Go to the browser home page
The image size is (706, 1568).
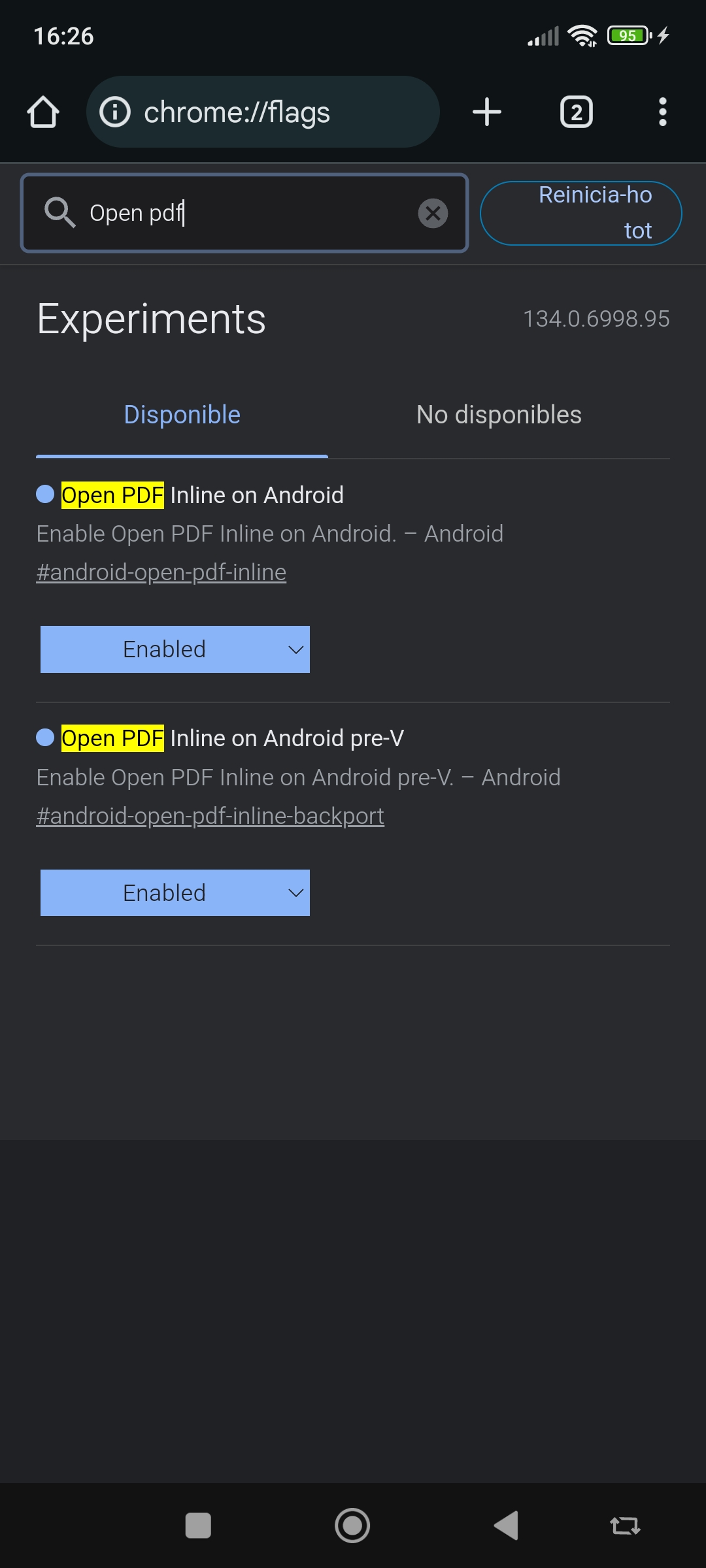click(43, 112)
